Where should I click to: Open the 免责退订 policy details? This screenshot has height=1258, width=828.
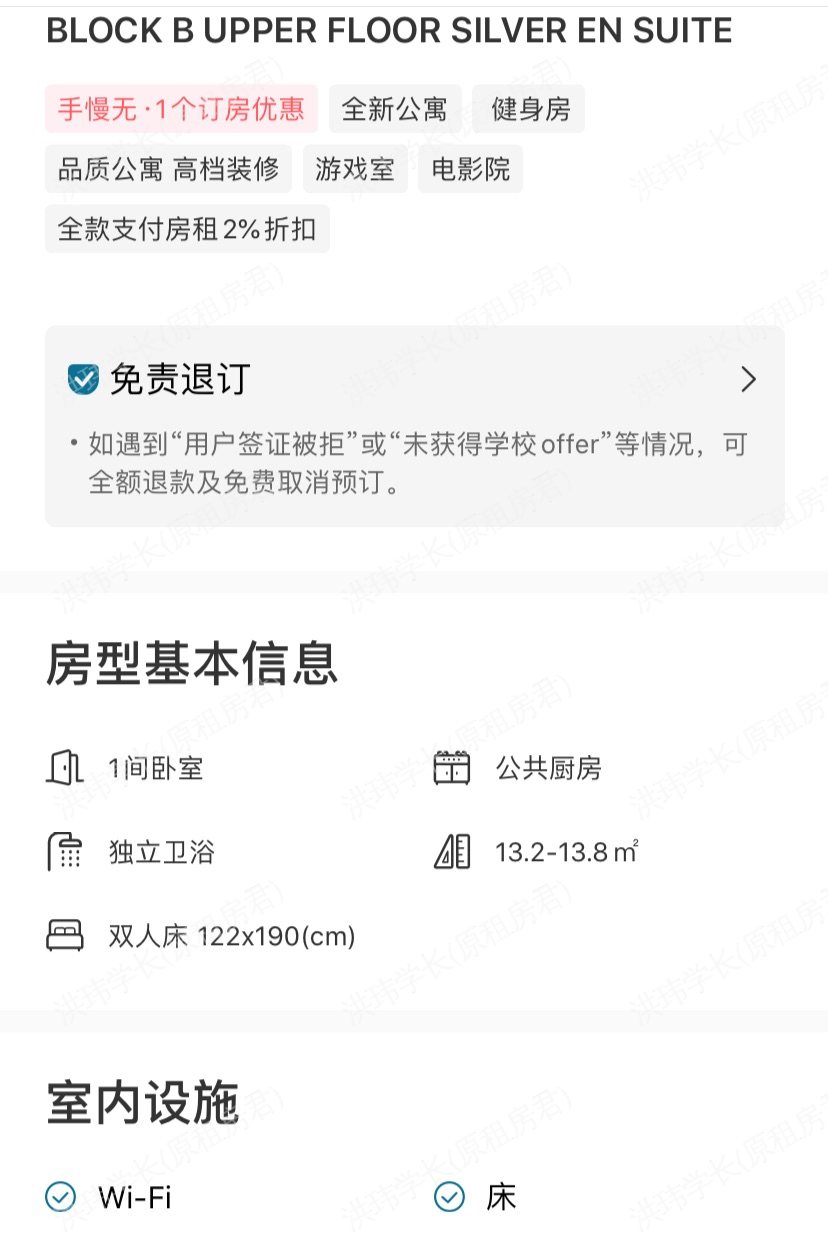tap(747, 380)
